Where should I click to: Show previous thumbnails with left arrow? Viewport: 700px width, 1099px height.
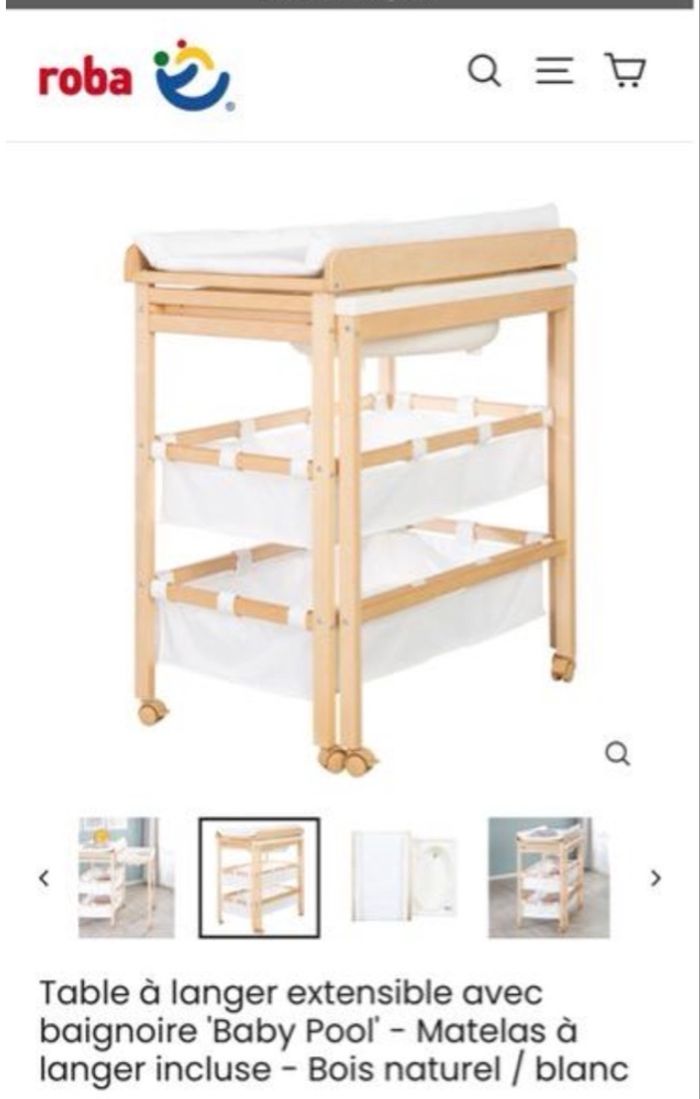pyautogui.click(x=44, y=878)
